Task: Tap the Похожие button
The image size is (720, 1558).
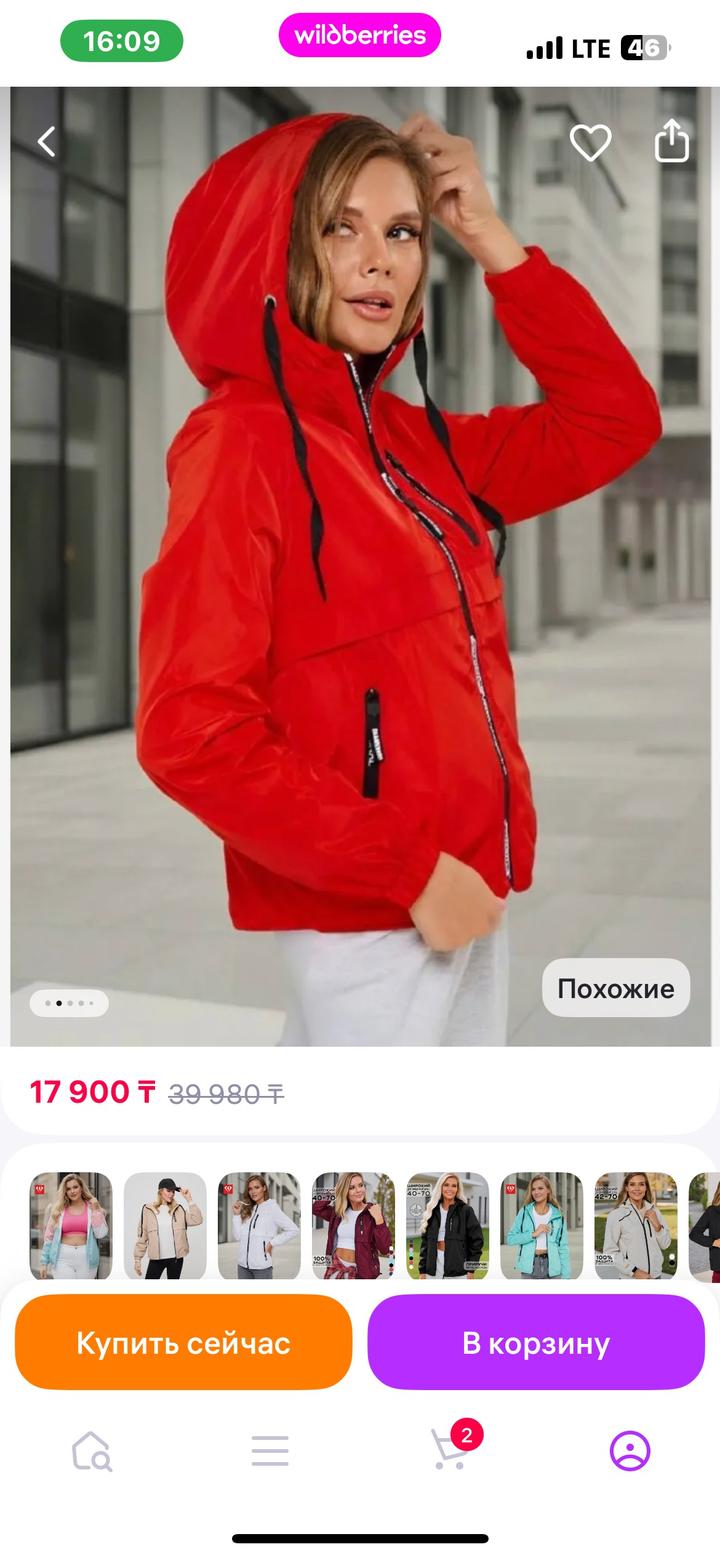Action: 615,988
